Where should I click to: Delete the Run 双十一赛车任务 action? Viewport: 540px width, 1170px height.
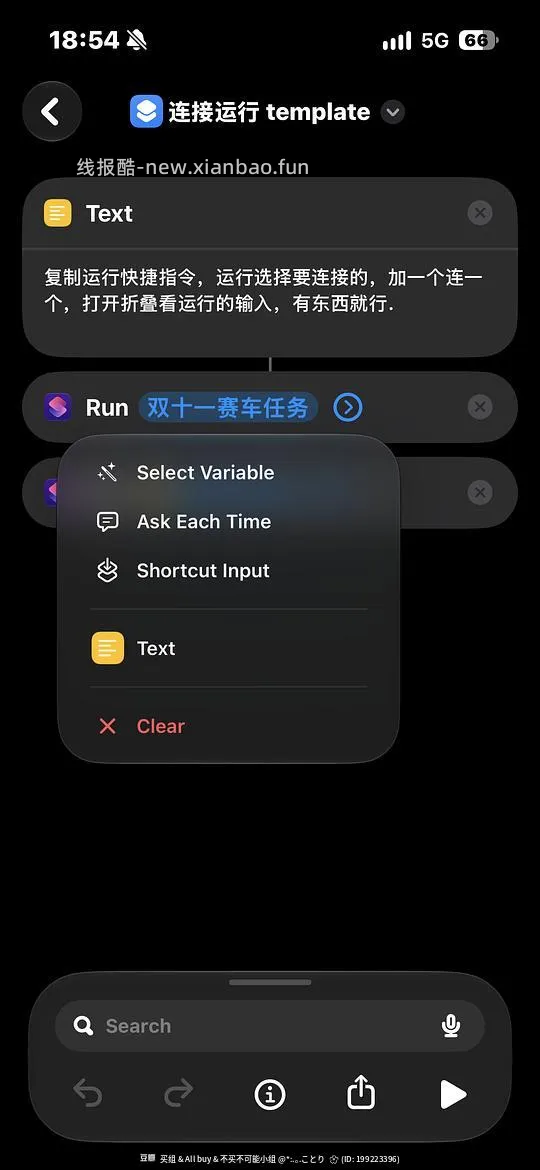click(x=480, y=407)
